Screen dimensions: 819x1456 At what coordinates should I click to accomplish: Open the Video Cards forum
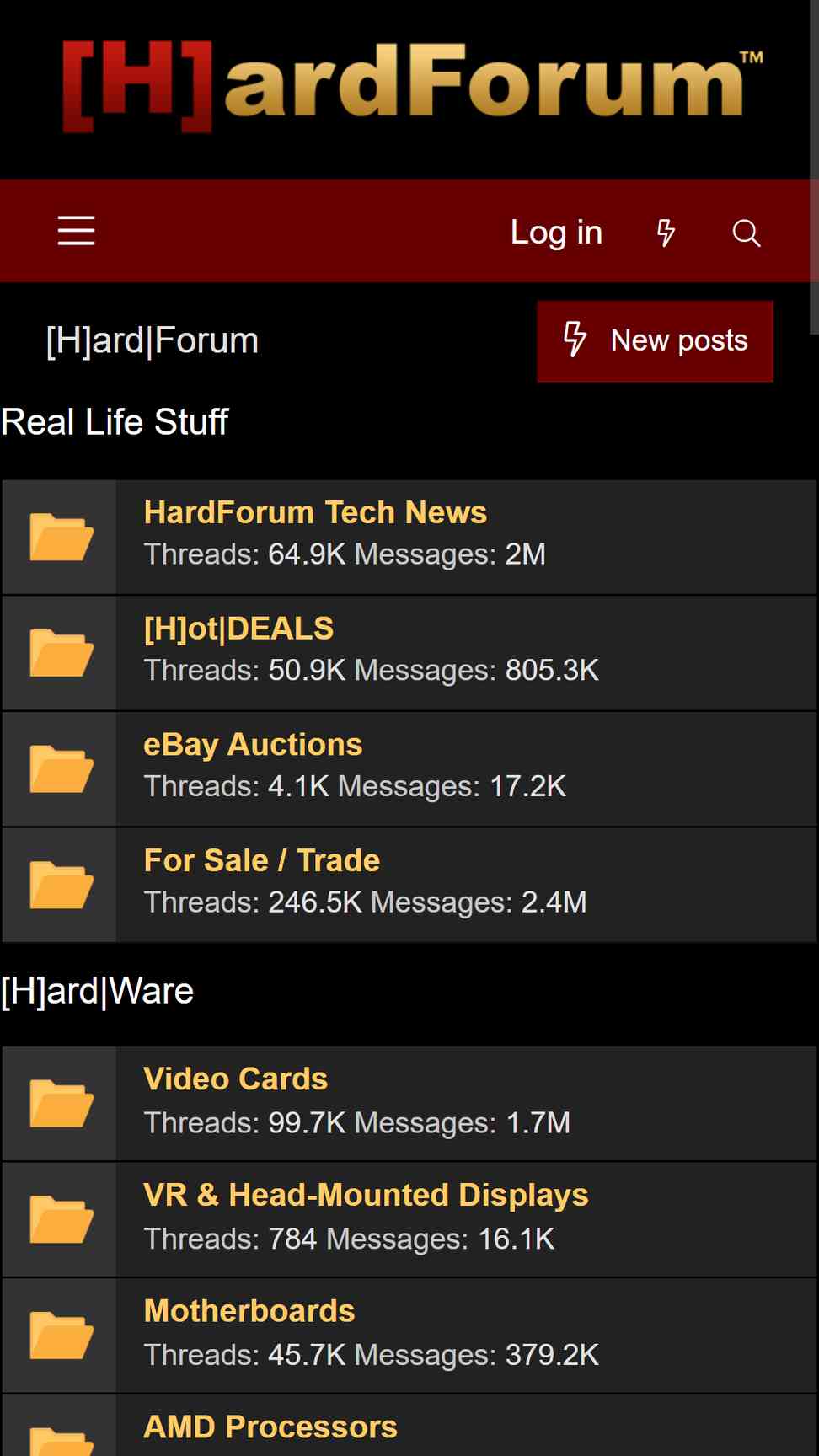click(x=235, y=1079)
